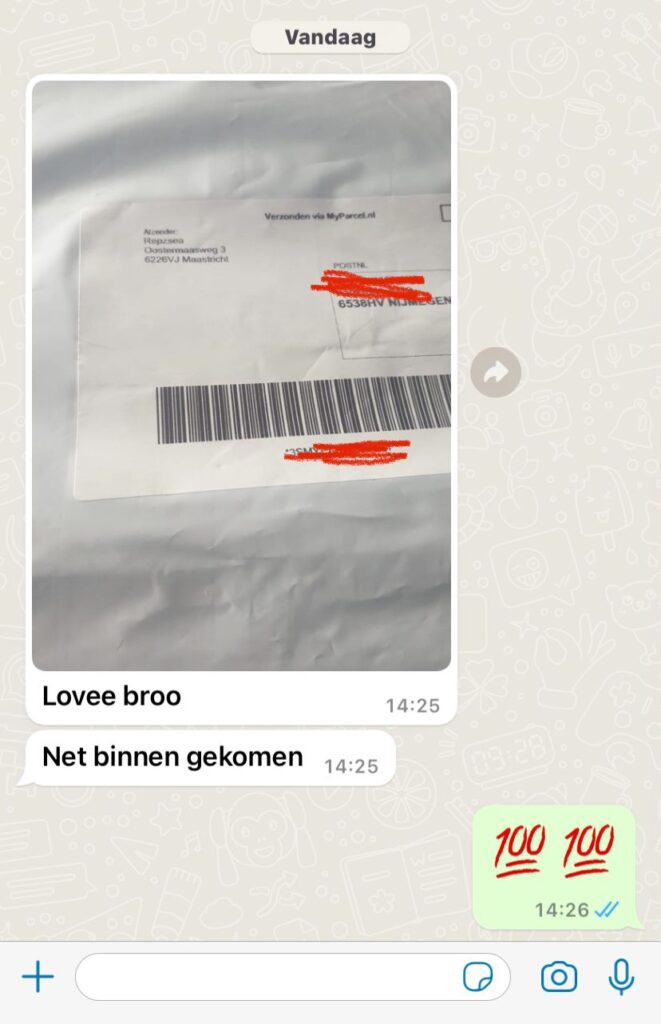The height and width of the screenshot is (1024, 661).
Task: Launch the camera from chat bar
Action: pyautogui.click(x=559, y=977)
